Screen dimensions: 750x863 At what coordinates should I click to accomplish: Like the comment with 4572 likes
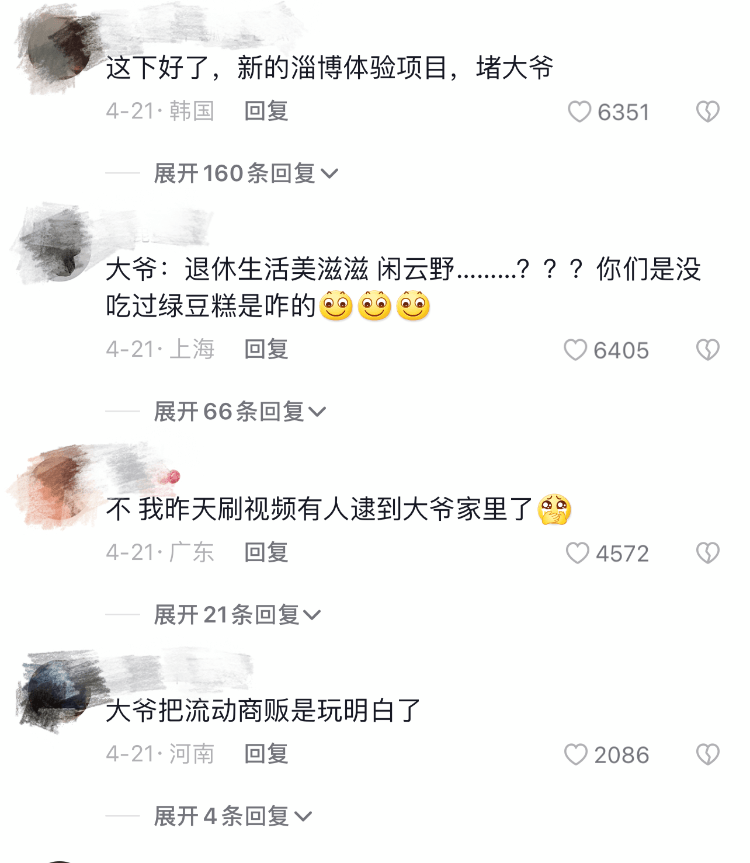point(578,553)
